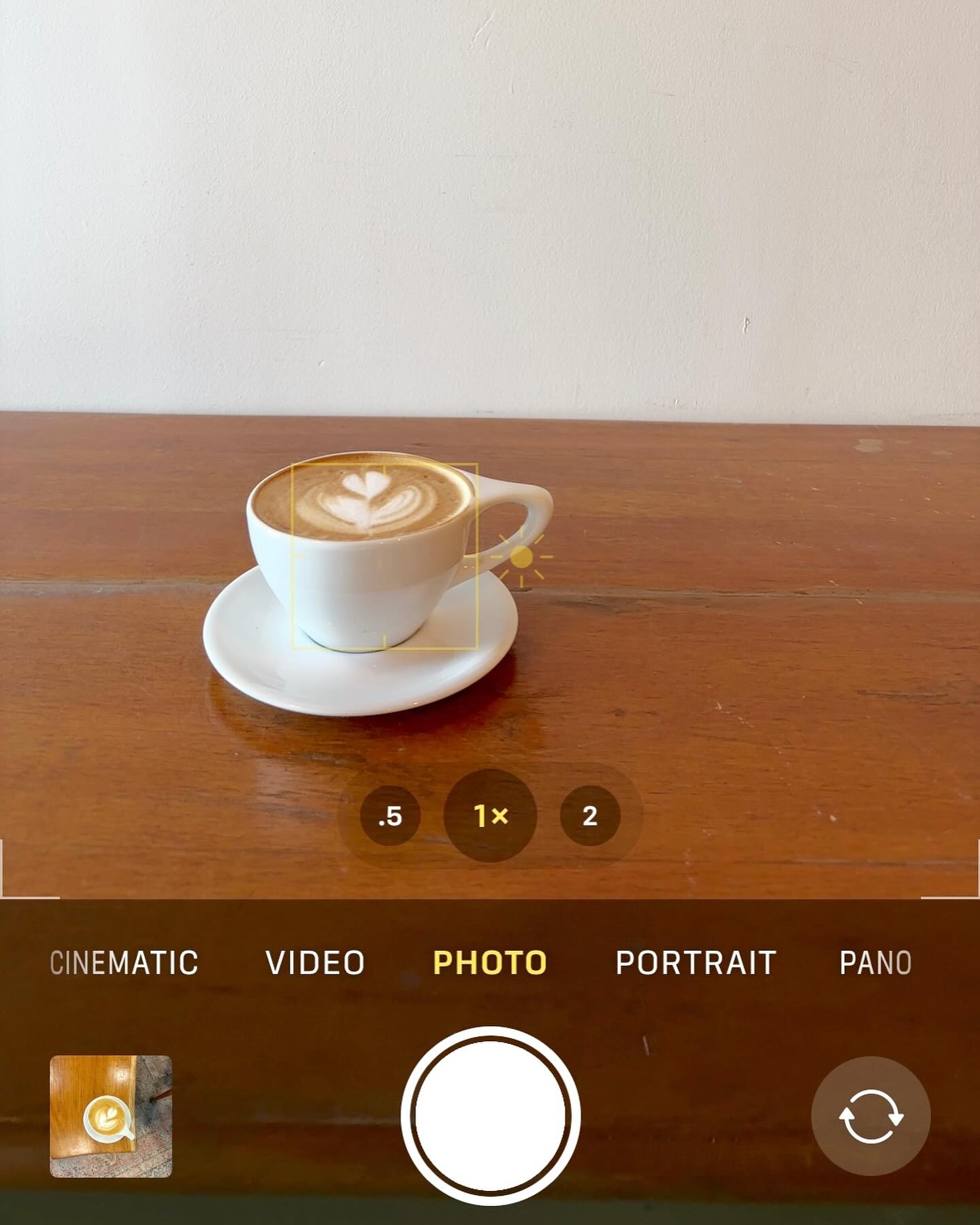Select the 1× zoom level
Screen dimensions: 980x1225
click(x=490, y=816)
